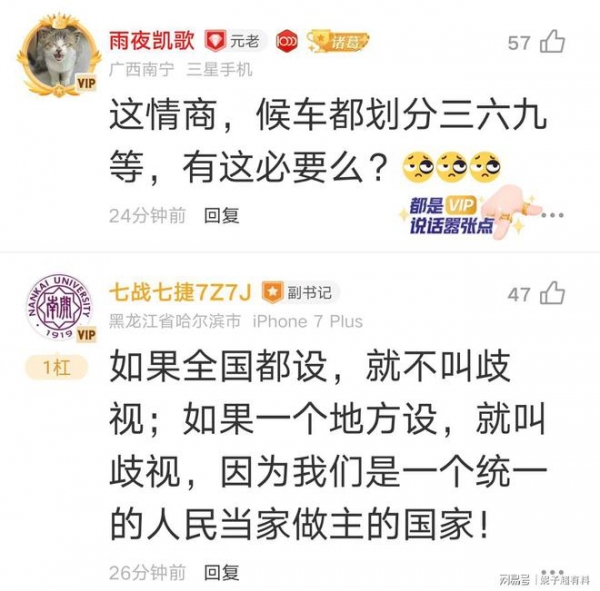This screenshot has height=591, width=600.
Task: Like the comment by 雨夜凯歌
Action: (x=552, y=42)
